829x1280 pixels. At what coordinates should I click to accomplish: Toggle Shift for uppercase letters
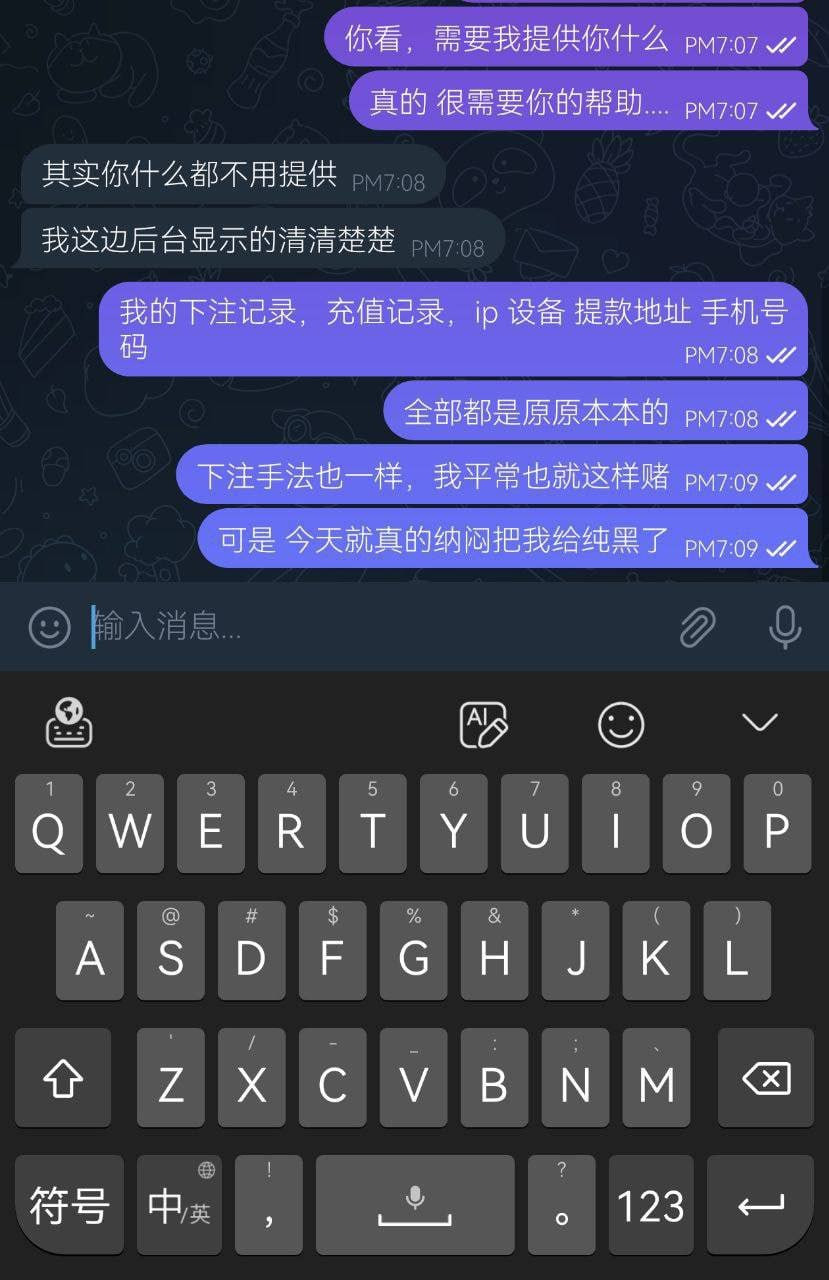63,1078
